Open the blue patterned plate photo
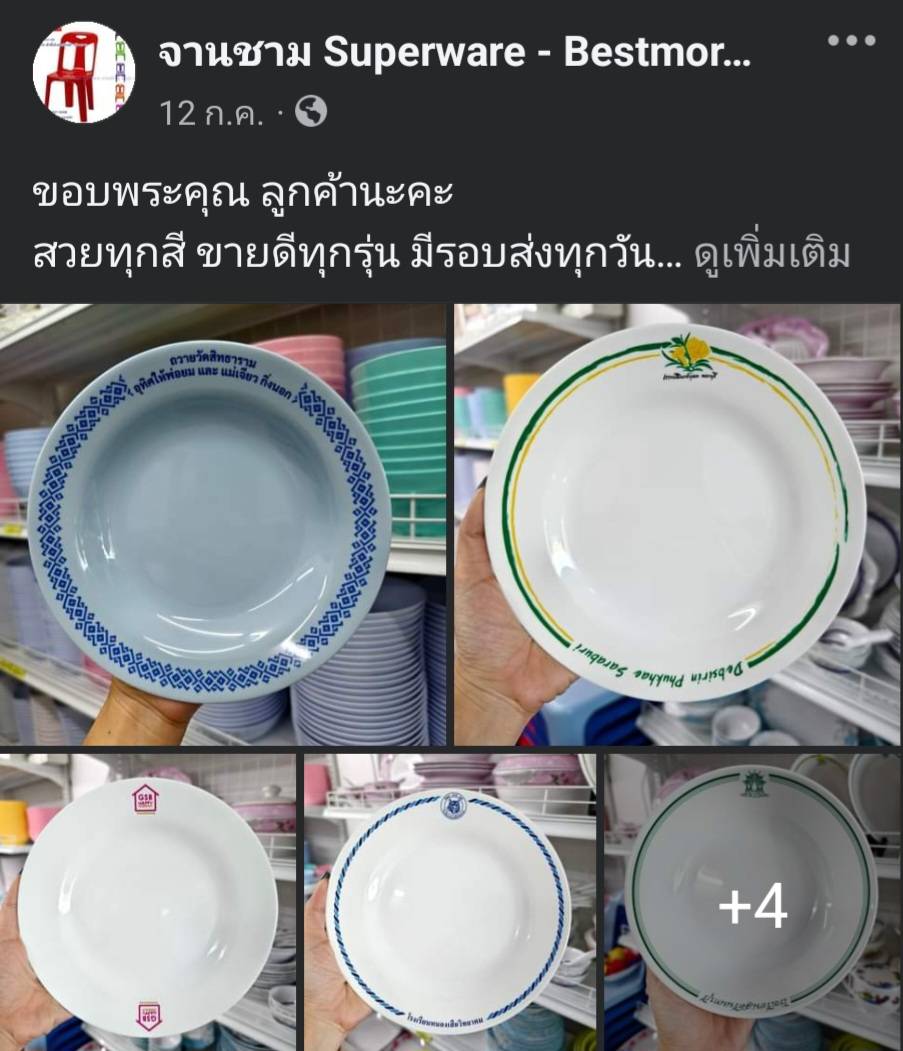The width and height of the screenshot is (903, 1051). tap(222, 524)
